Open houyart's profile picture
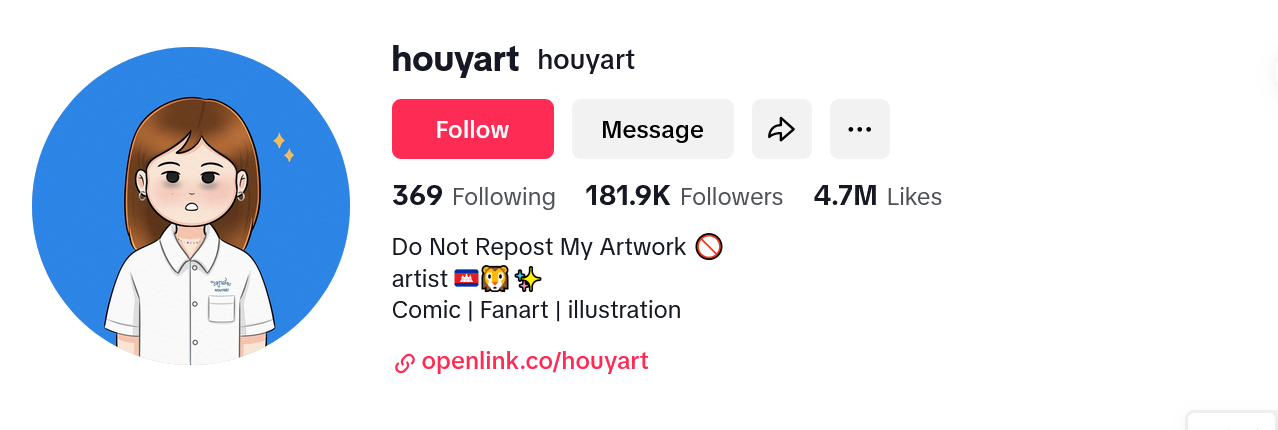The image size is (1278, 430). (191, 205)
